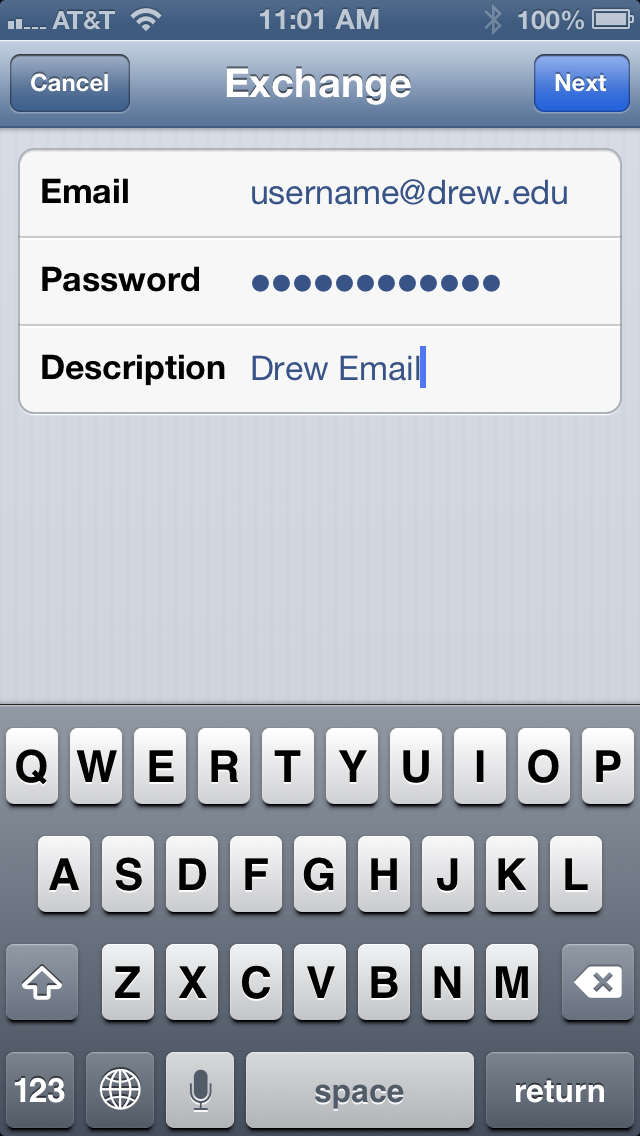Place cursor in the Description field
The image size is (640, 1136).
pyautogui.click(x=320, y=369)
